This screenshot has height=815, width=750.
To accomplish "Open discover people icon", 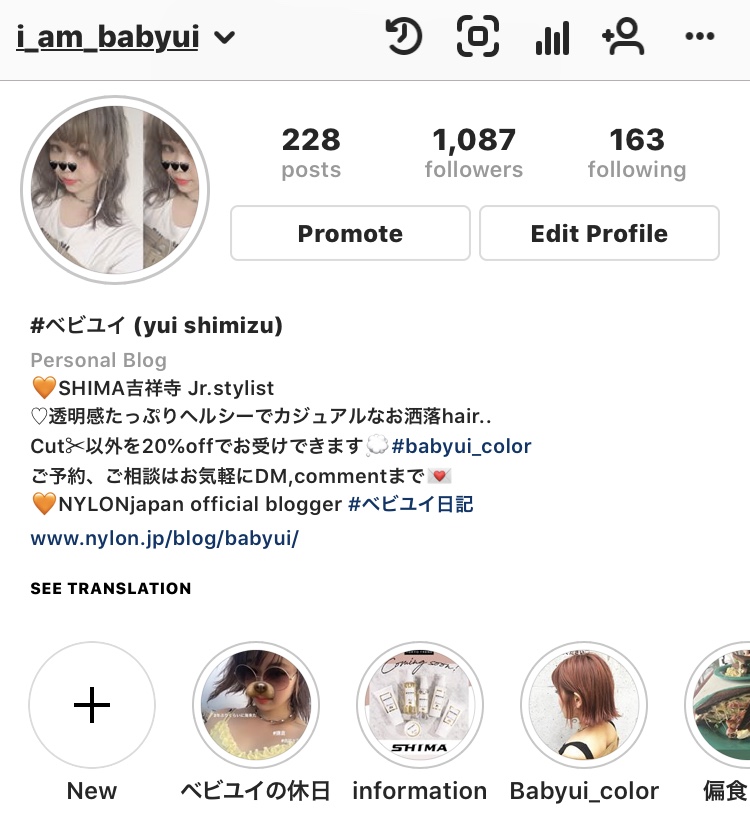I will pyautogui.click(x=623, y=38).
